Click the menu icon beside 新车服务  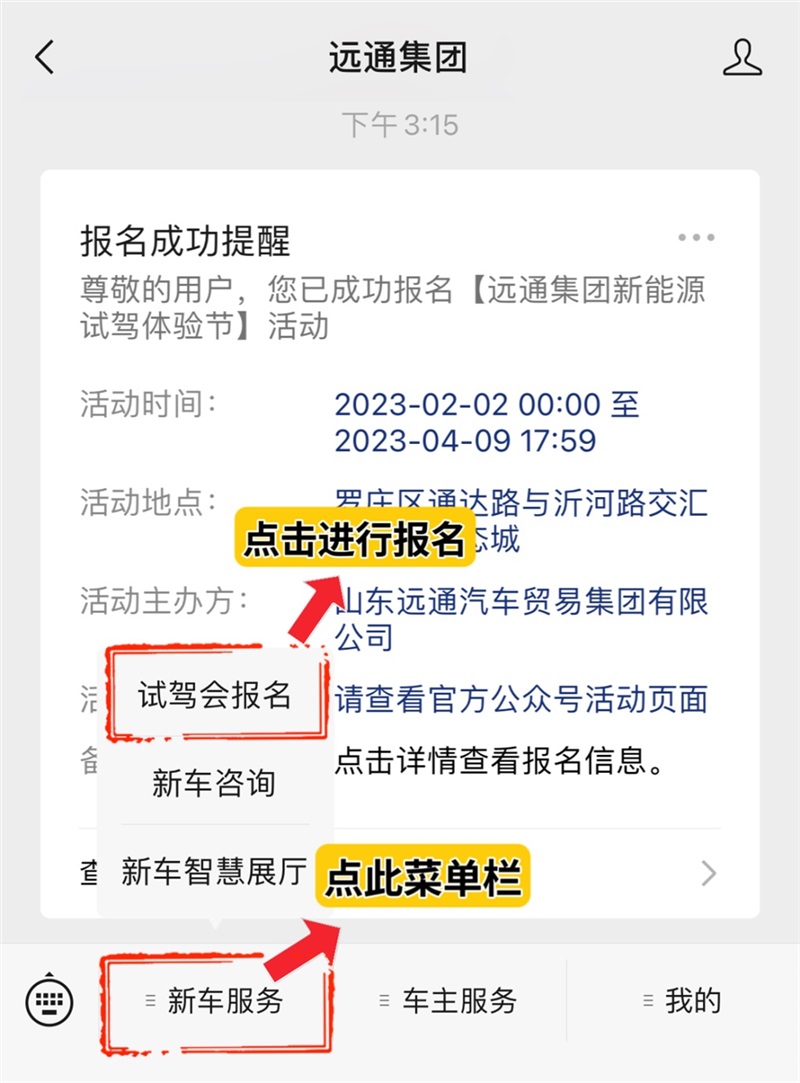[148, 998]
